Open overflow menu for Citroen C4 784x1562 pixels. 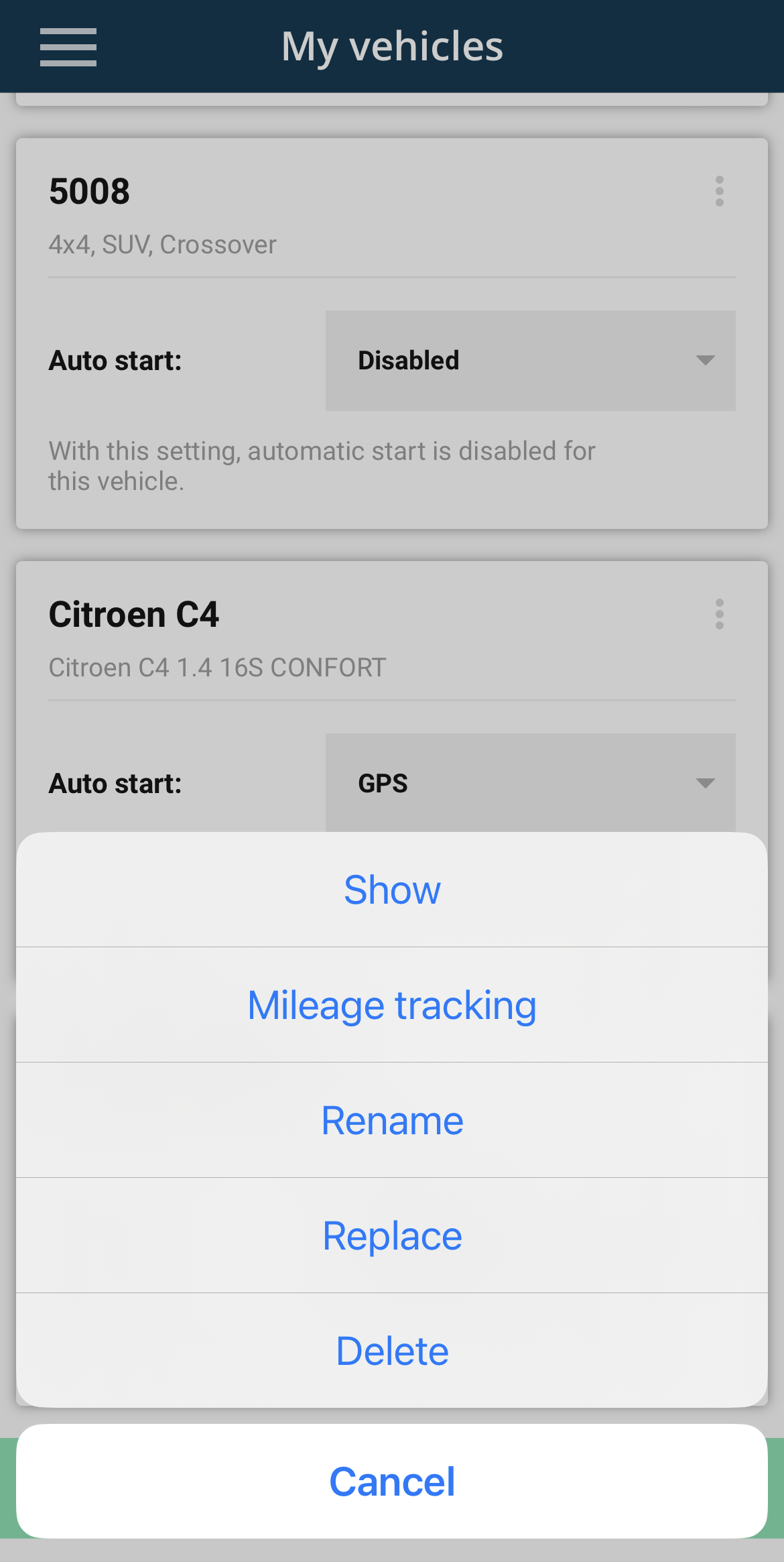pyautogui.click(x=719, y=614)
